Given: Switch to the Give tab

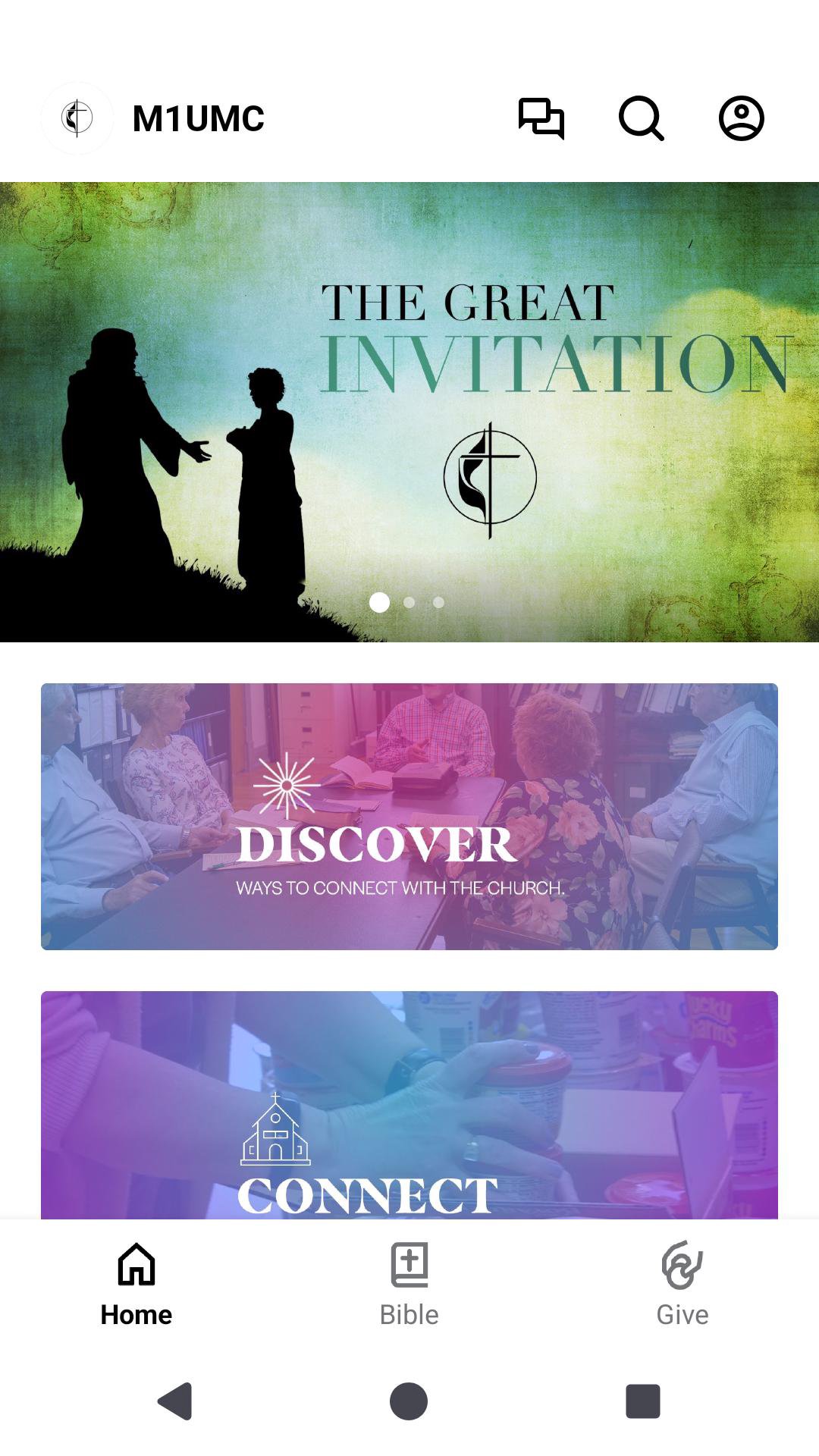Looking at the screenshot, I should [x=682, y=1283].
